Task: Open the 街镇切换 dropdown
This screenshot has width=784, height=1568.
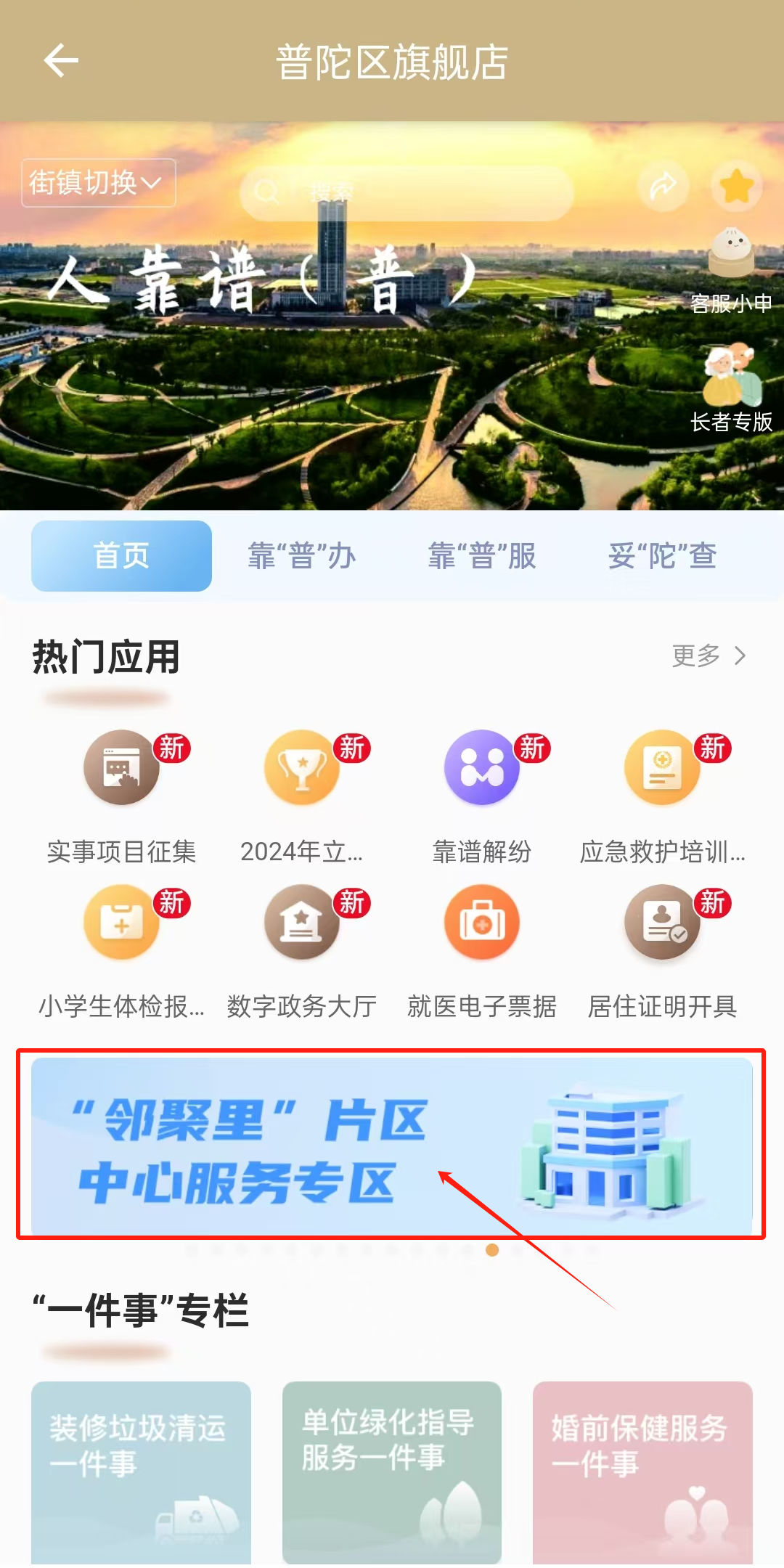Action: click(99, 183)
